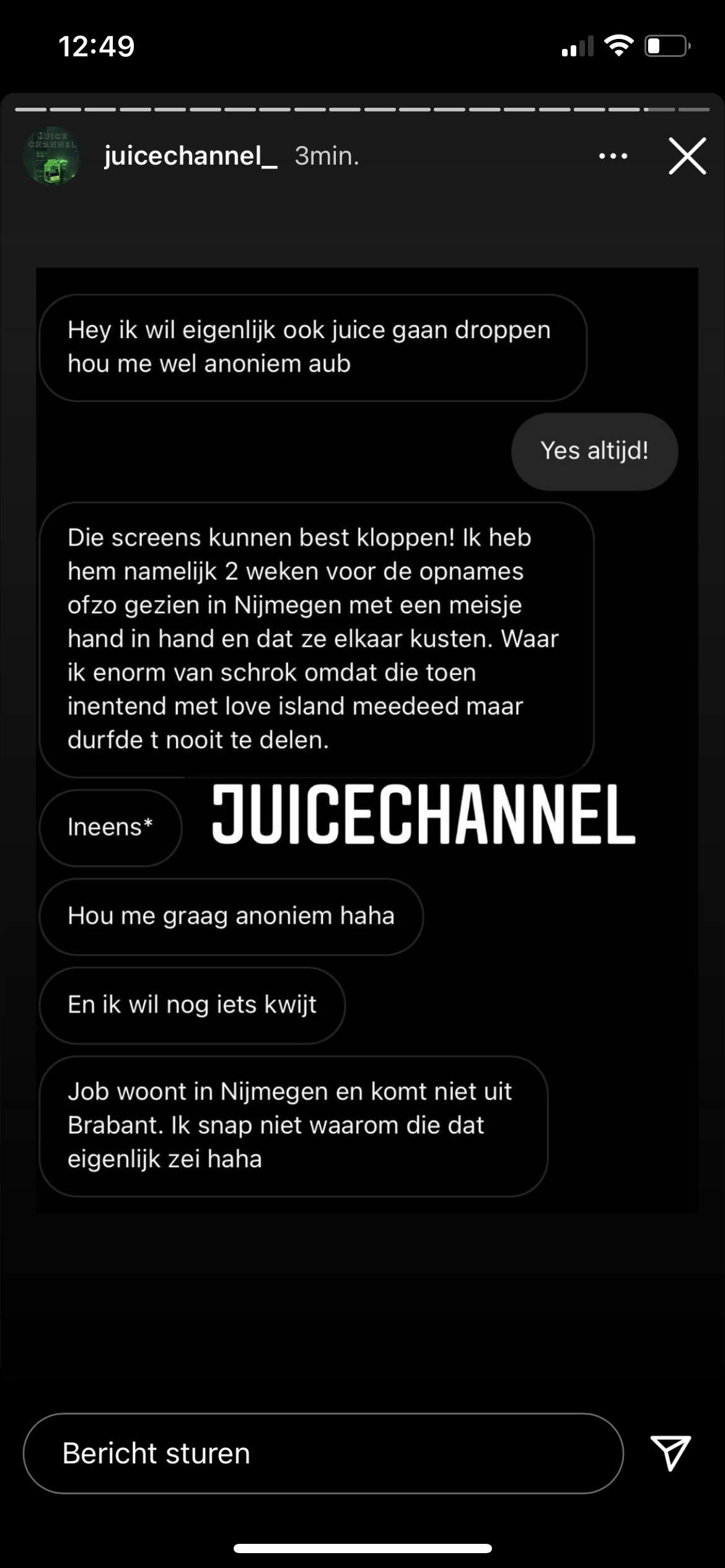Viewport: 725px width, 1568px height.
Task: Close the story viewer
Action: [687, 156]
